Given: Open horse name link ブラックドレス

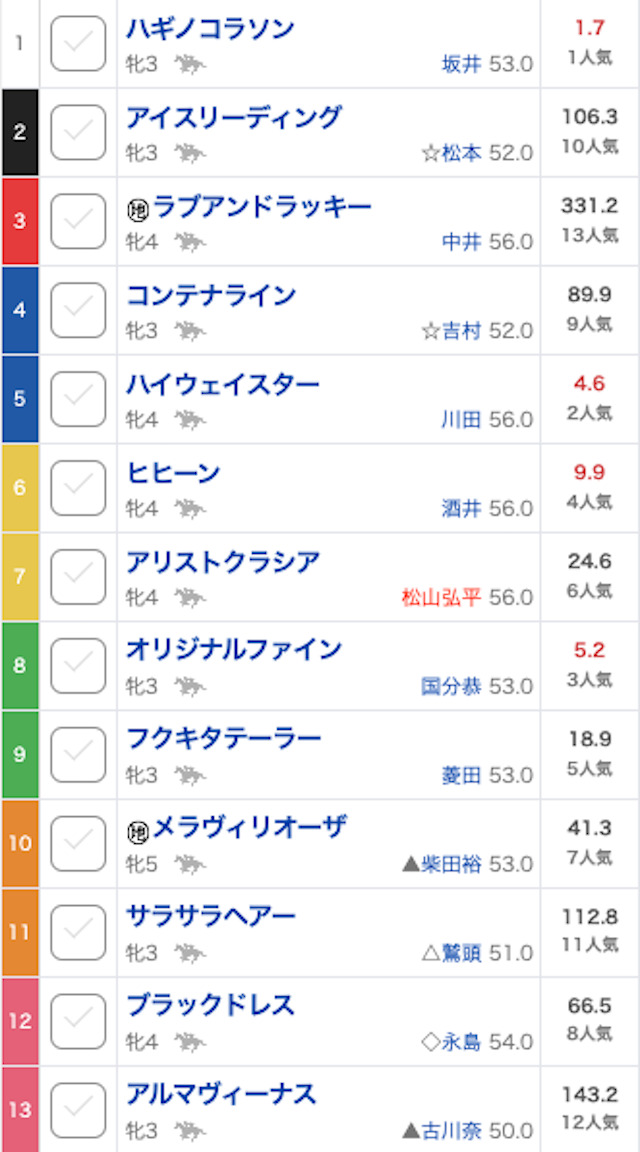Looking at the screenshot, I should click(x=210, y=1006).
